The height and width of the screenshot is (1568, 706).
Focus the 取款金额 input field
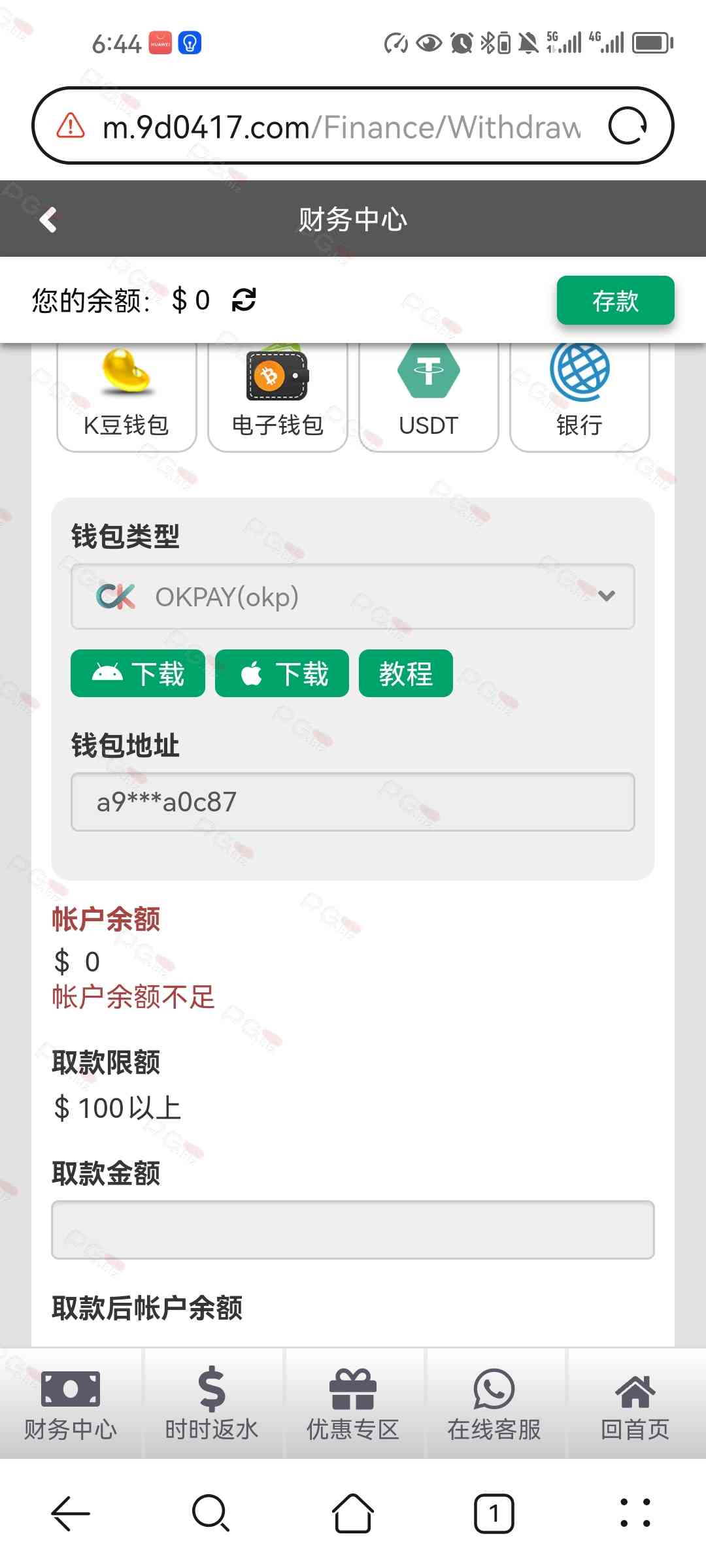[x=353, y=1229]
